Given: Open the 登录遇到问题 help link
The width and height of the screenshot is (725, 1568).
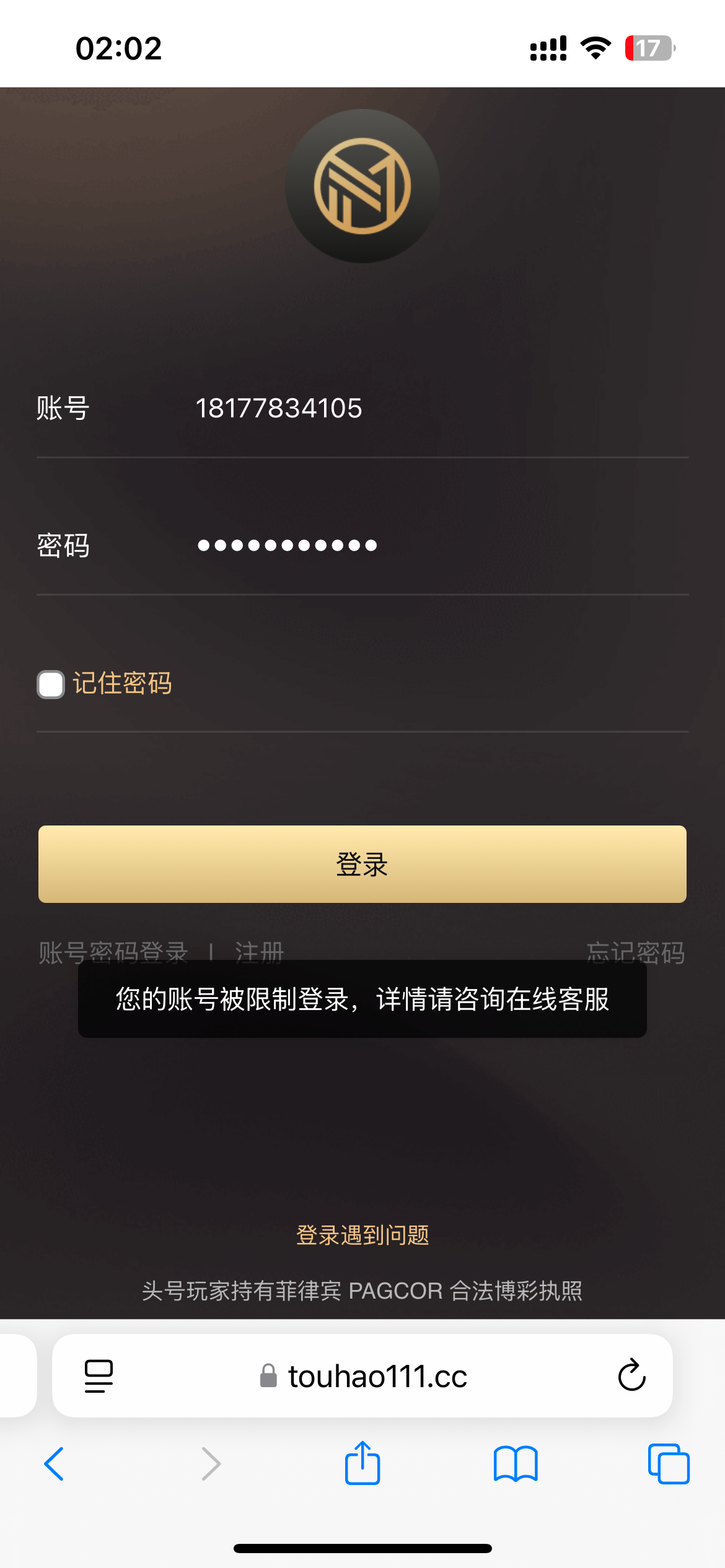Looking at the screenshot, I should point(362,1235).
